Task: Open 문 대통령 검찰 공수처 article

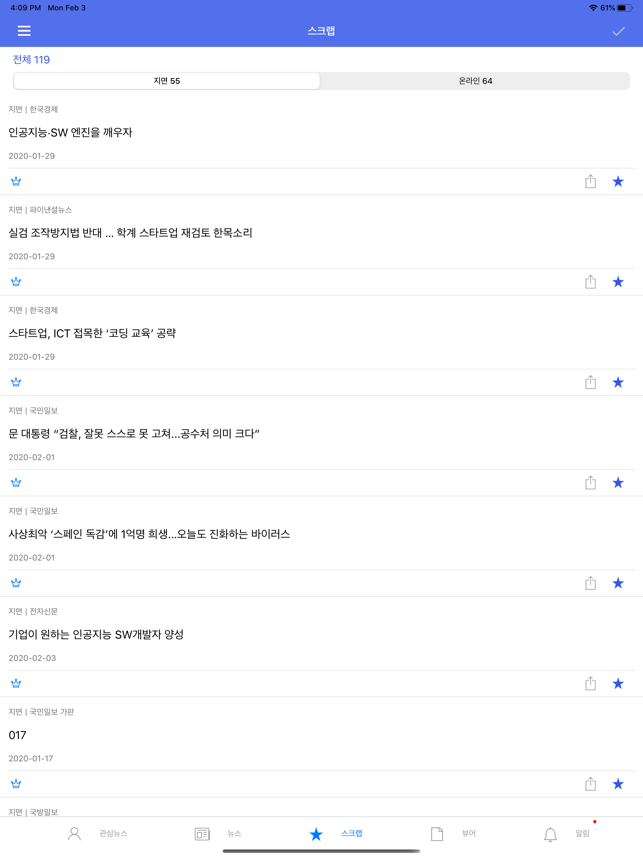Action: point(134,433)
